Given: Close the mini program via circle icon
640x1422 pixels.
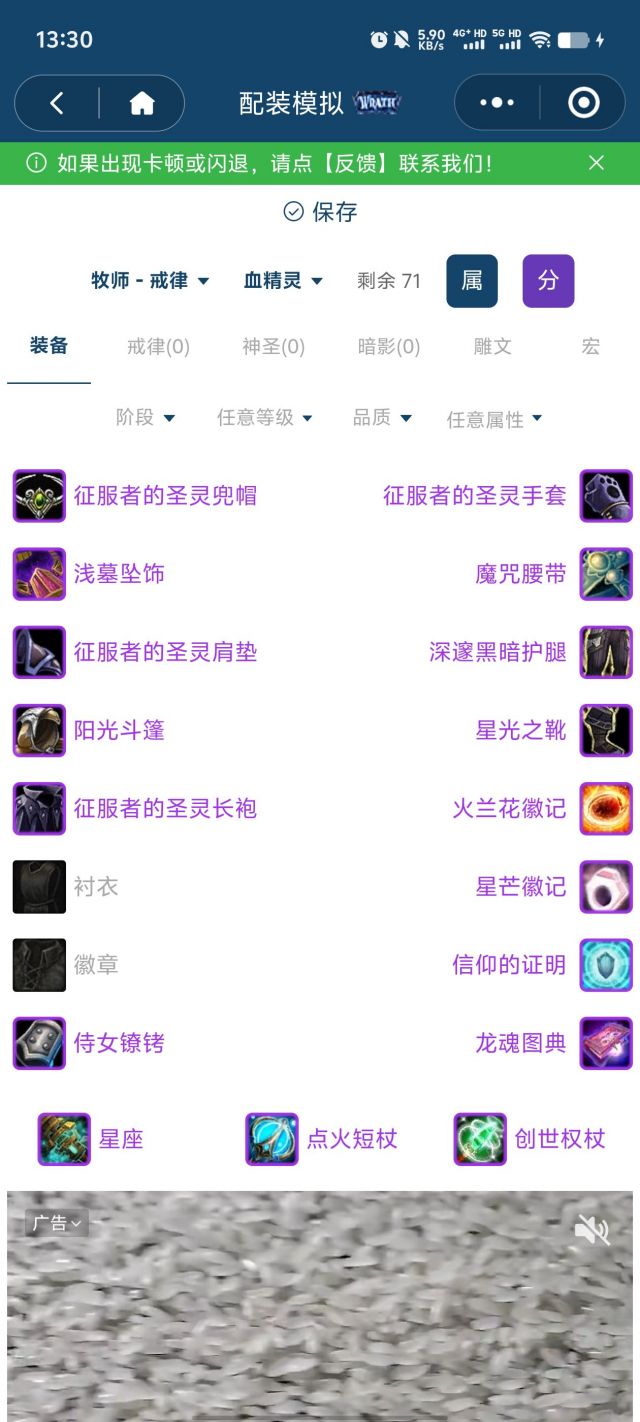Looking at the screenshot, I should coord(583,103).
